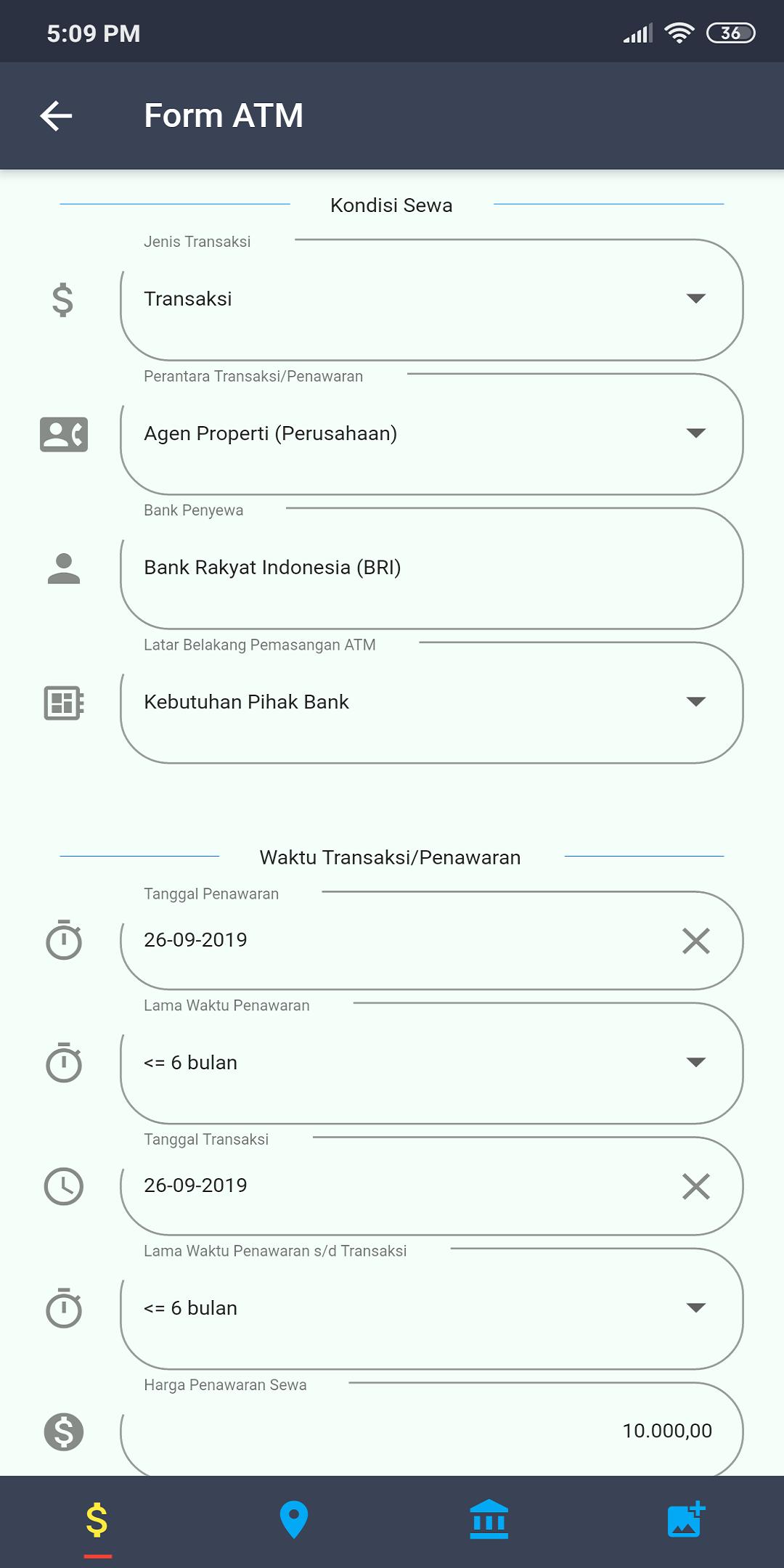This screenshot has width=784, height=1568.
Task: Open the Lama Waktu Penawaran dropdown
Action: [x=431, y=1063]
